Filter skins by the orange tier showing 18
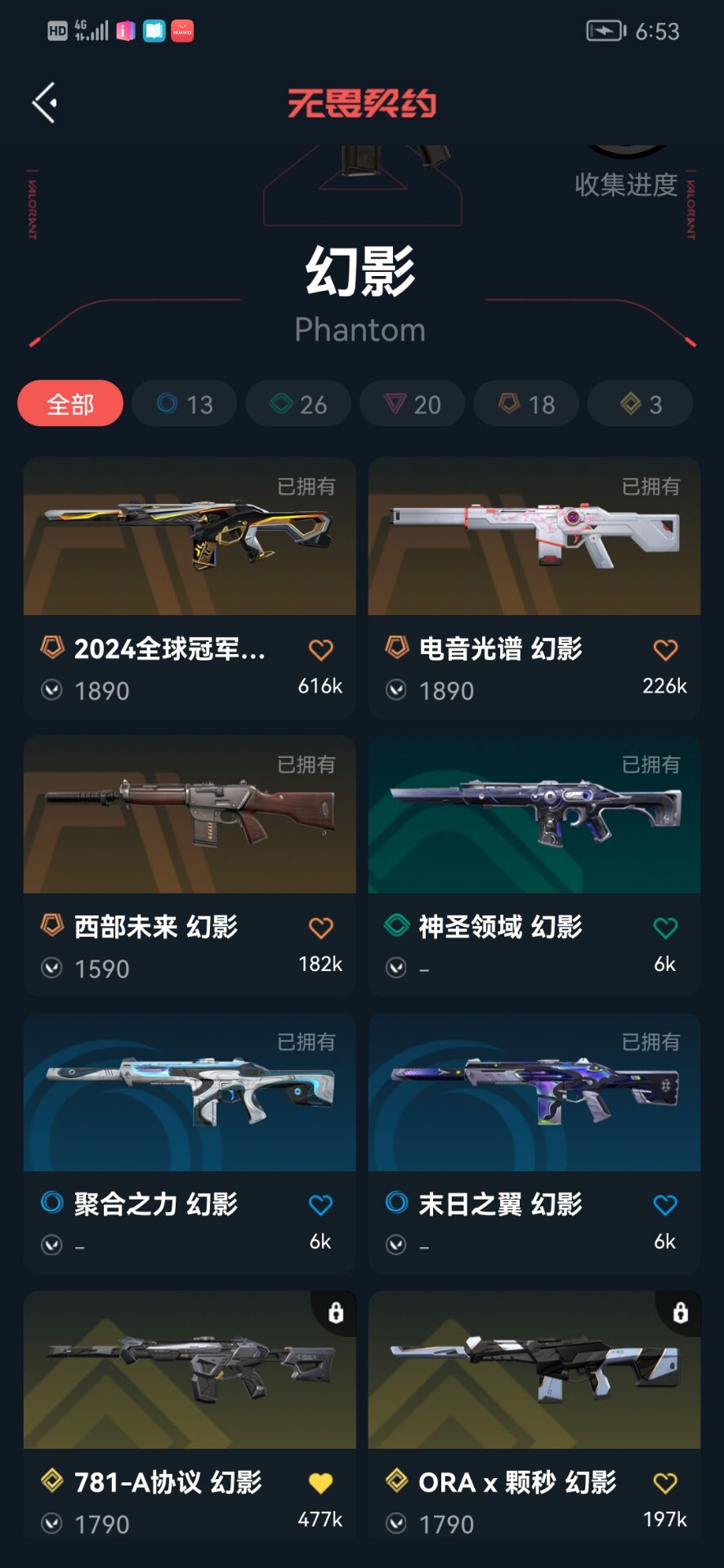 tap(526, 403)
